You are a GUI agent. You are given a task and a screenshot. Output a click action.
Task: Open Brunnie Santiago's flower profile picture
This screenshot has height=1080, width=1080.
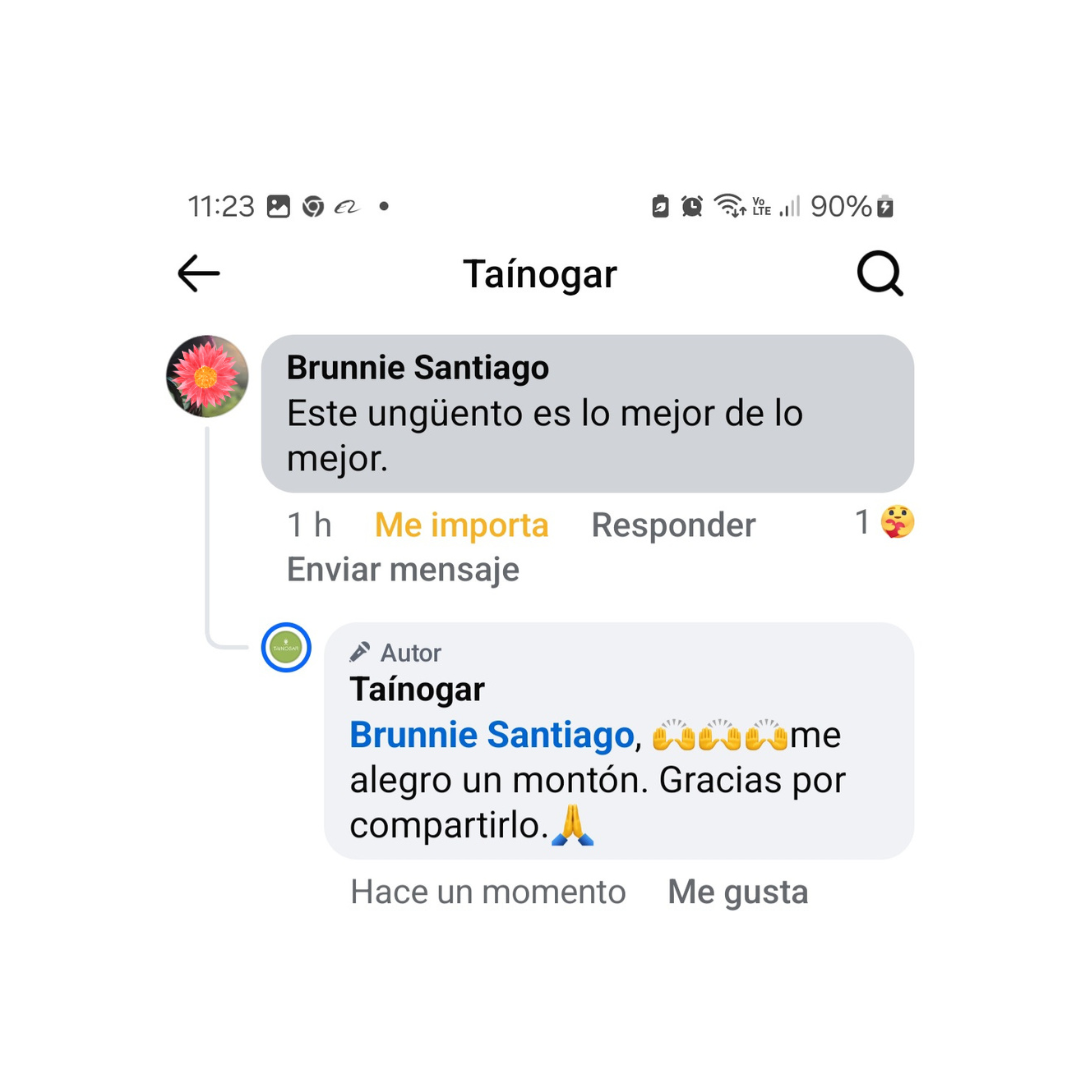(207, 377)
